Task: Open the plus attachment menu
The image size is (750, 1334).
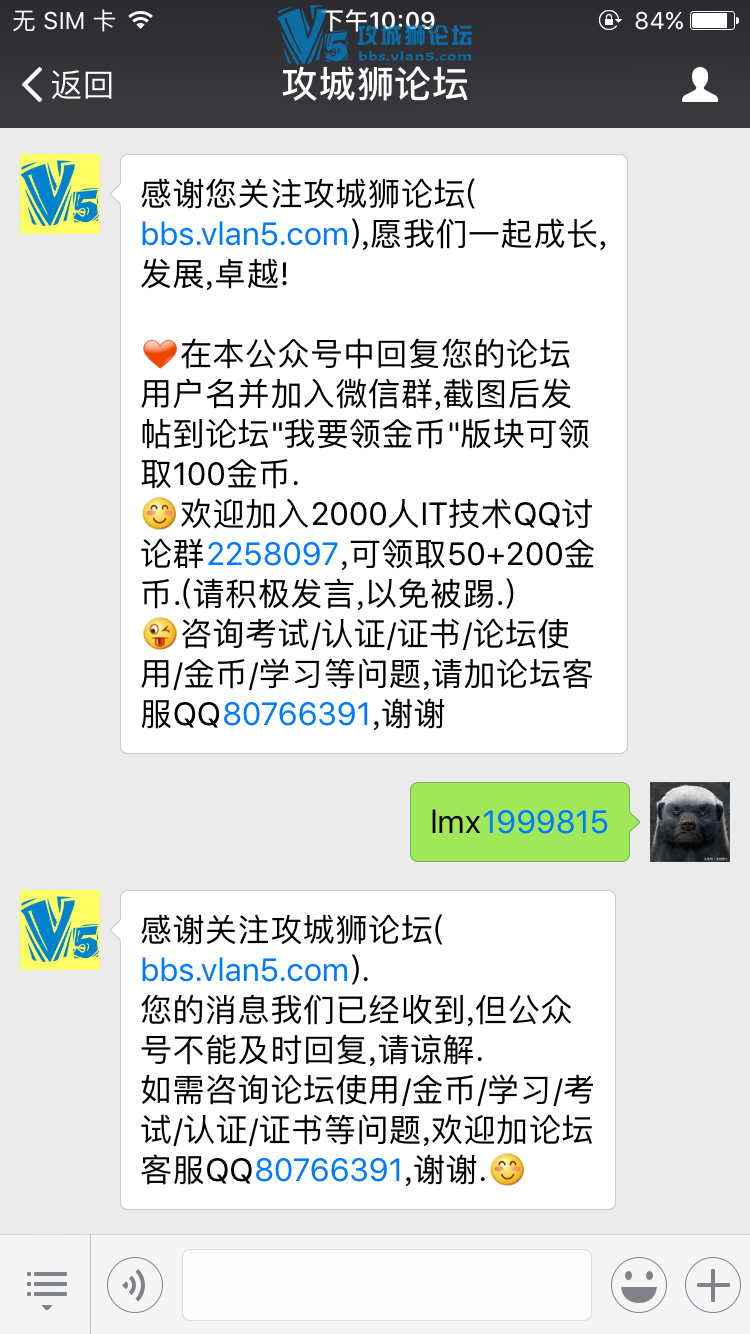Action: point(712,1284)
